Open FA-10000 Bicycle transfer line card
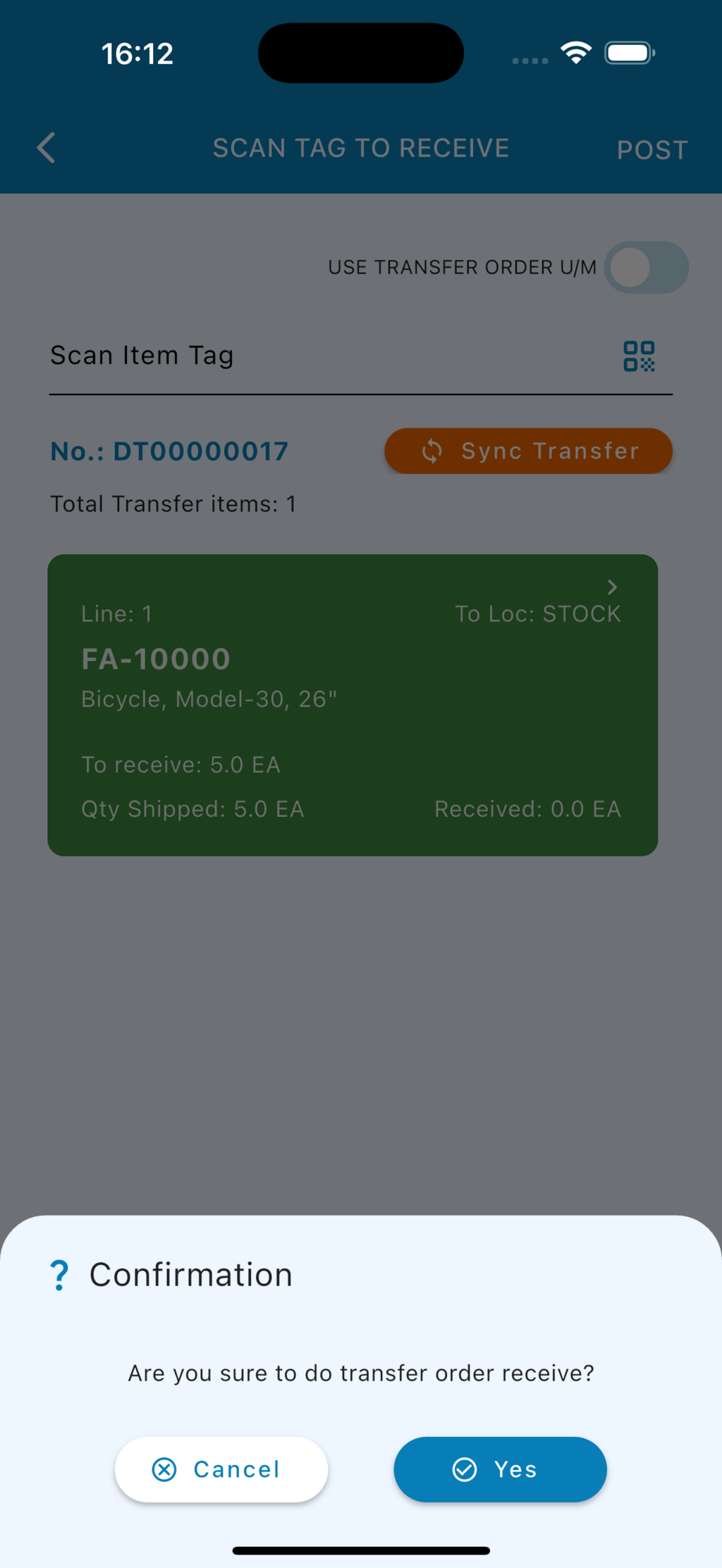 [x=353, y=705]
